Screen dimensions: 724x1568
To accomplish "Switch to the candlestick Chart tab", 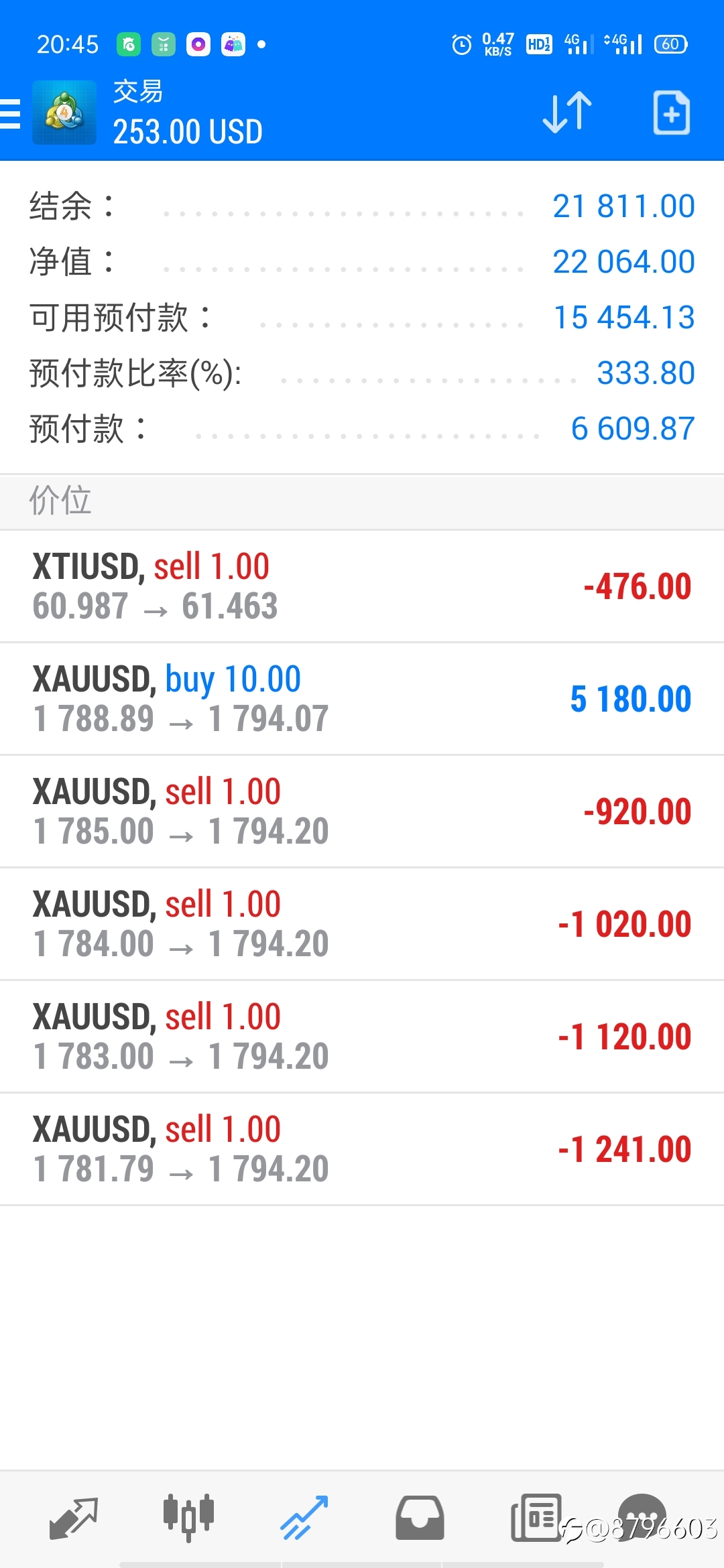I will click(x=188, y=1518).
